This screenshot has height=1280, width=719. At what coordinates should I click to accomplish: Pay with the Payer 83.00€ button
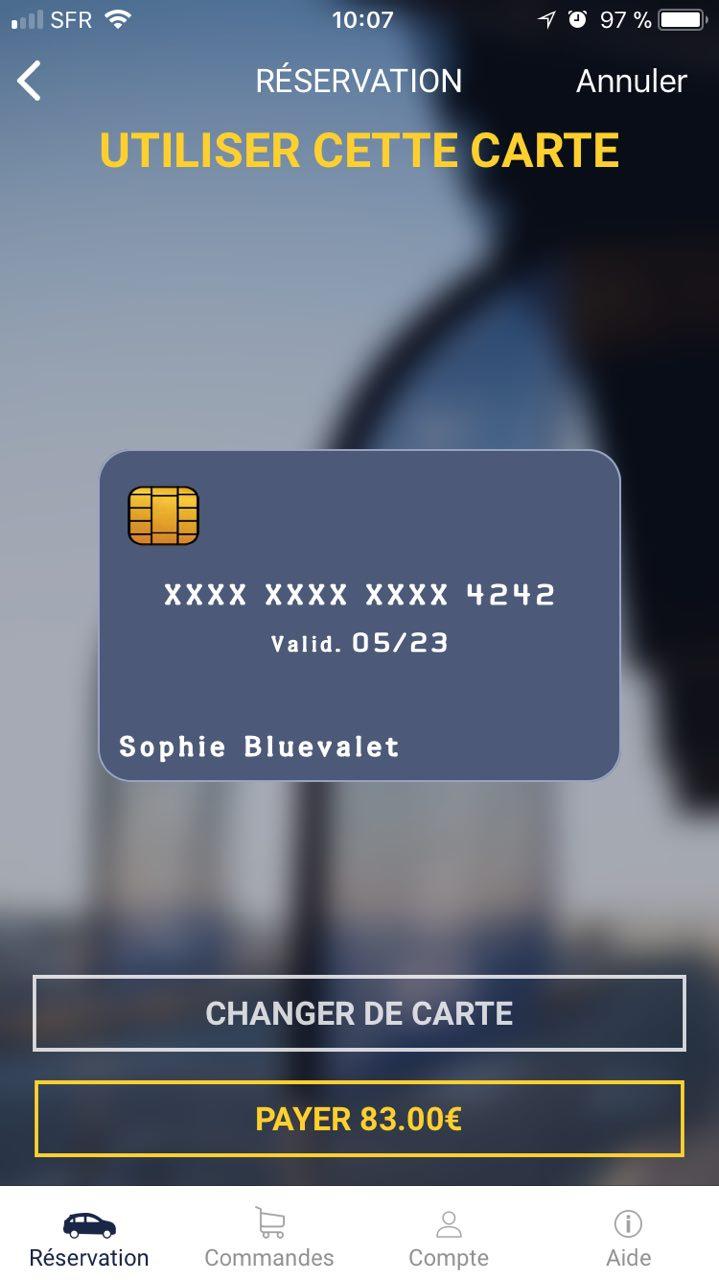pyautogui.click(x=359, y=1118)
